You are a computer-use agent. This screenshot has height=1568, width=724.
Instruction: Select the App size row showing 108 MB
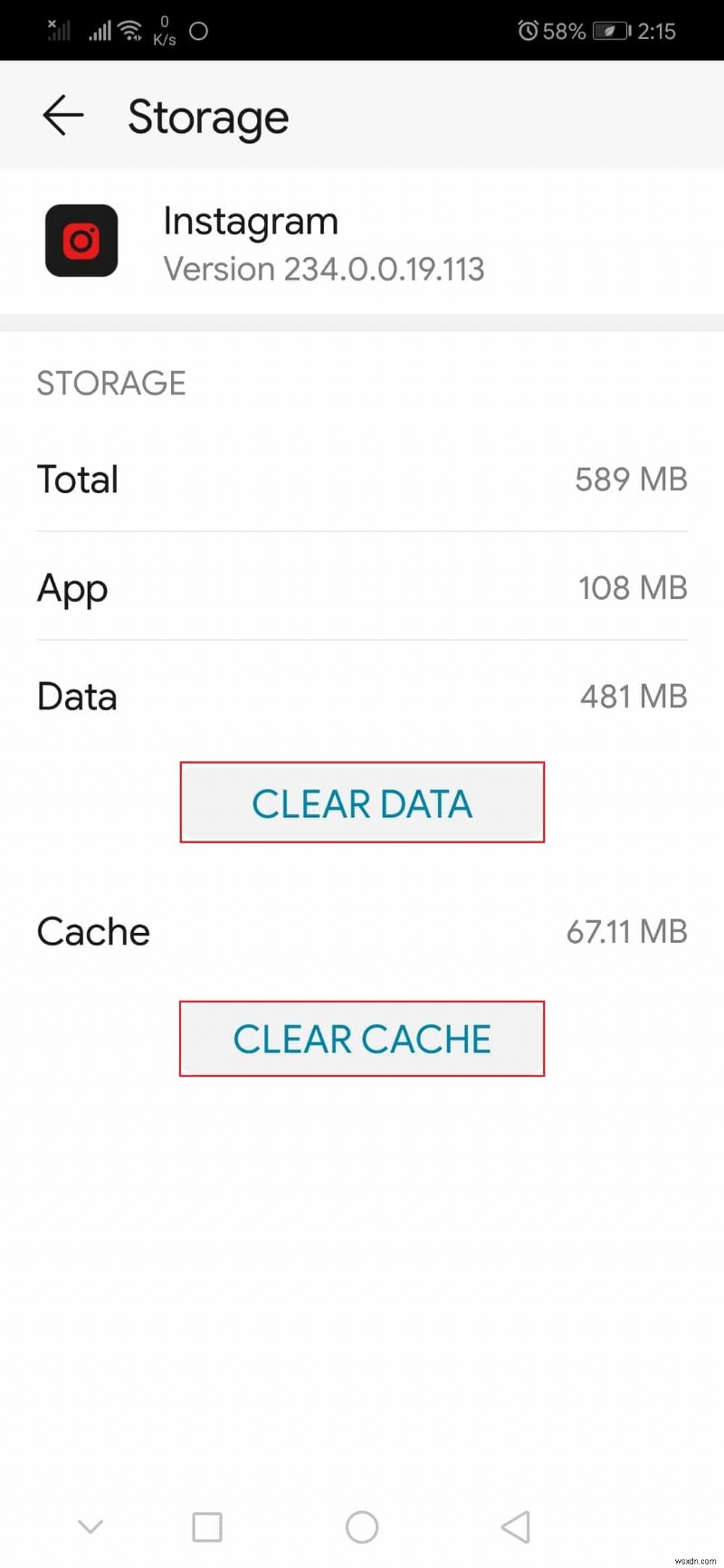(362, 588)
